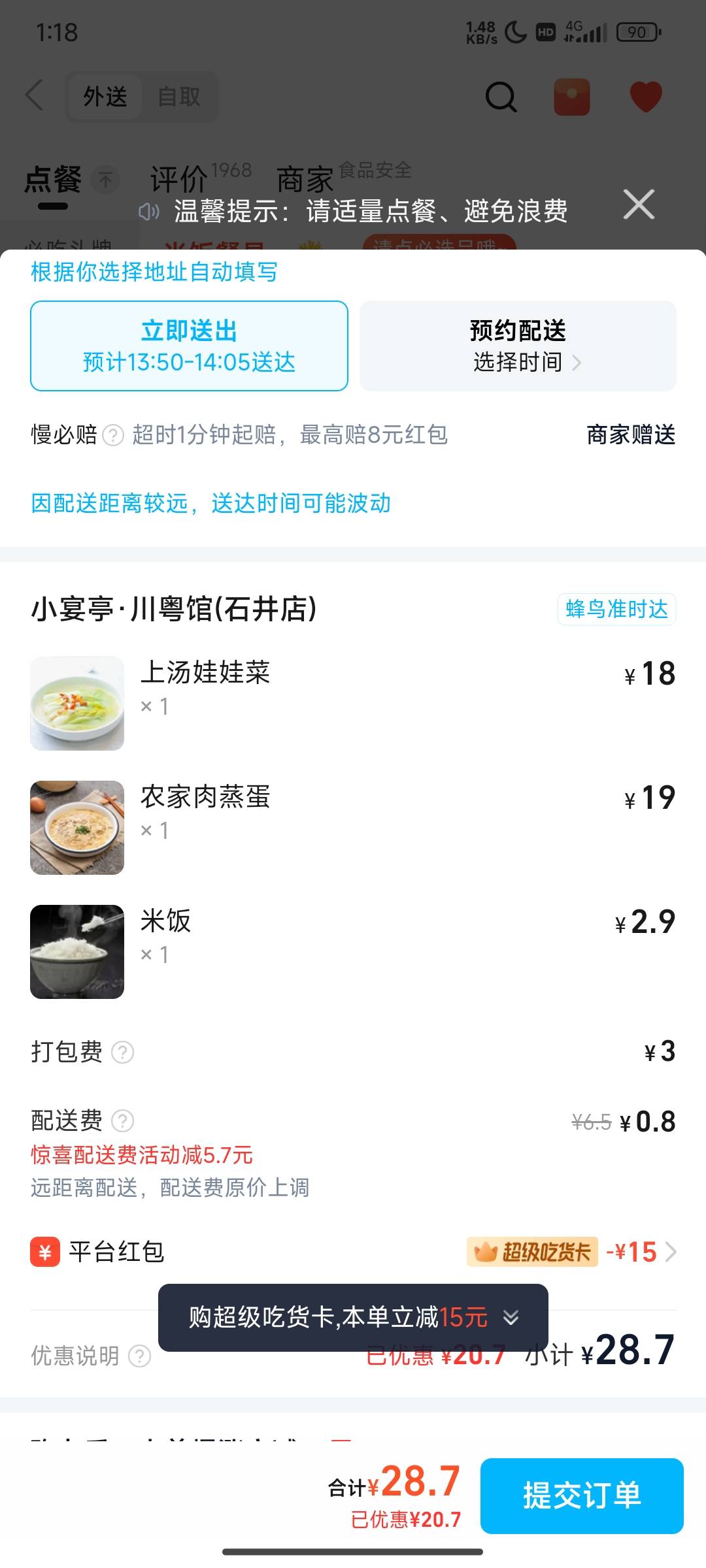View 打包费 packaging fee explanation

coord(123,1053)
